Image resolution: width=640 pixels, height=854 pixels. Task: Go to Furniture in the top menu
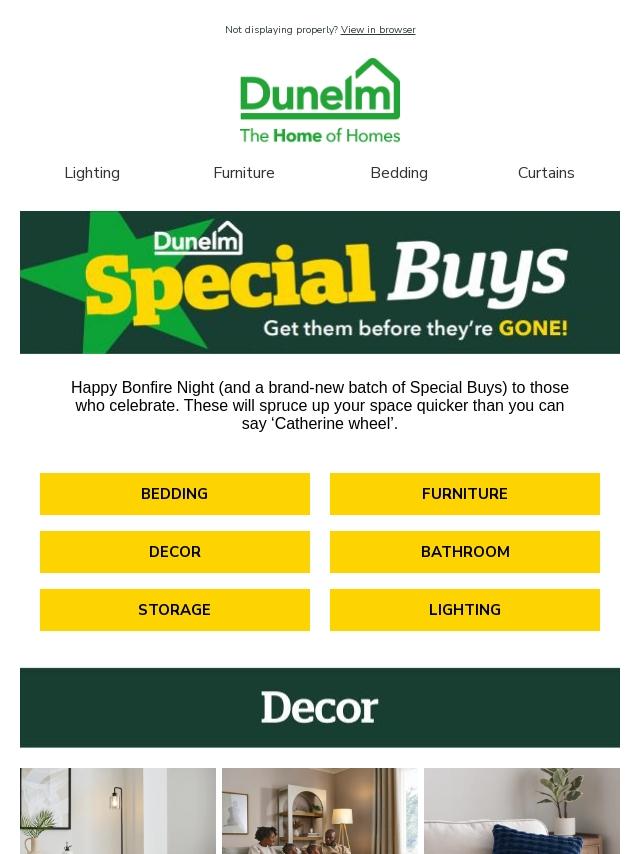coord(243,173)
